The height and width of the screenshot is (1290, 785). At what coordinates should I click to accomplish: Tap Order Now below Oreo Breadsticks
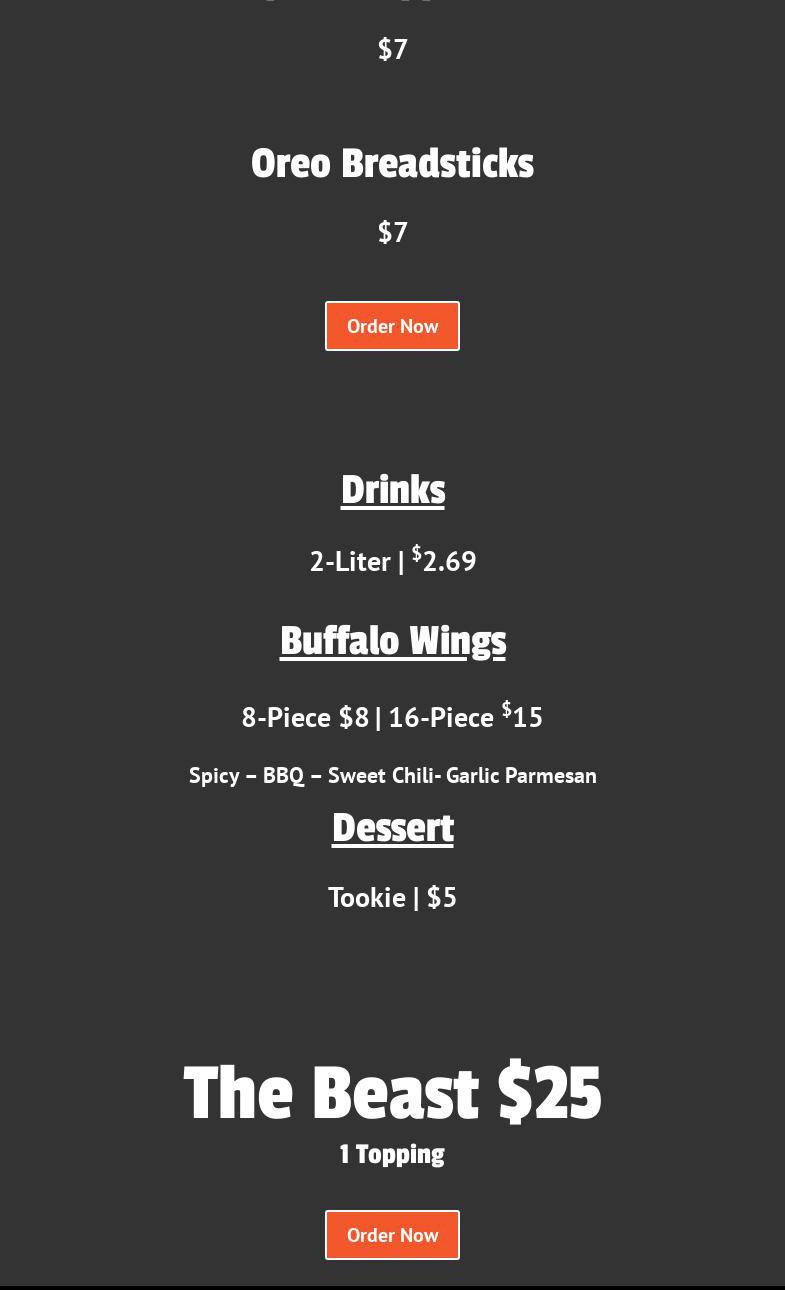pos(392,326)
